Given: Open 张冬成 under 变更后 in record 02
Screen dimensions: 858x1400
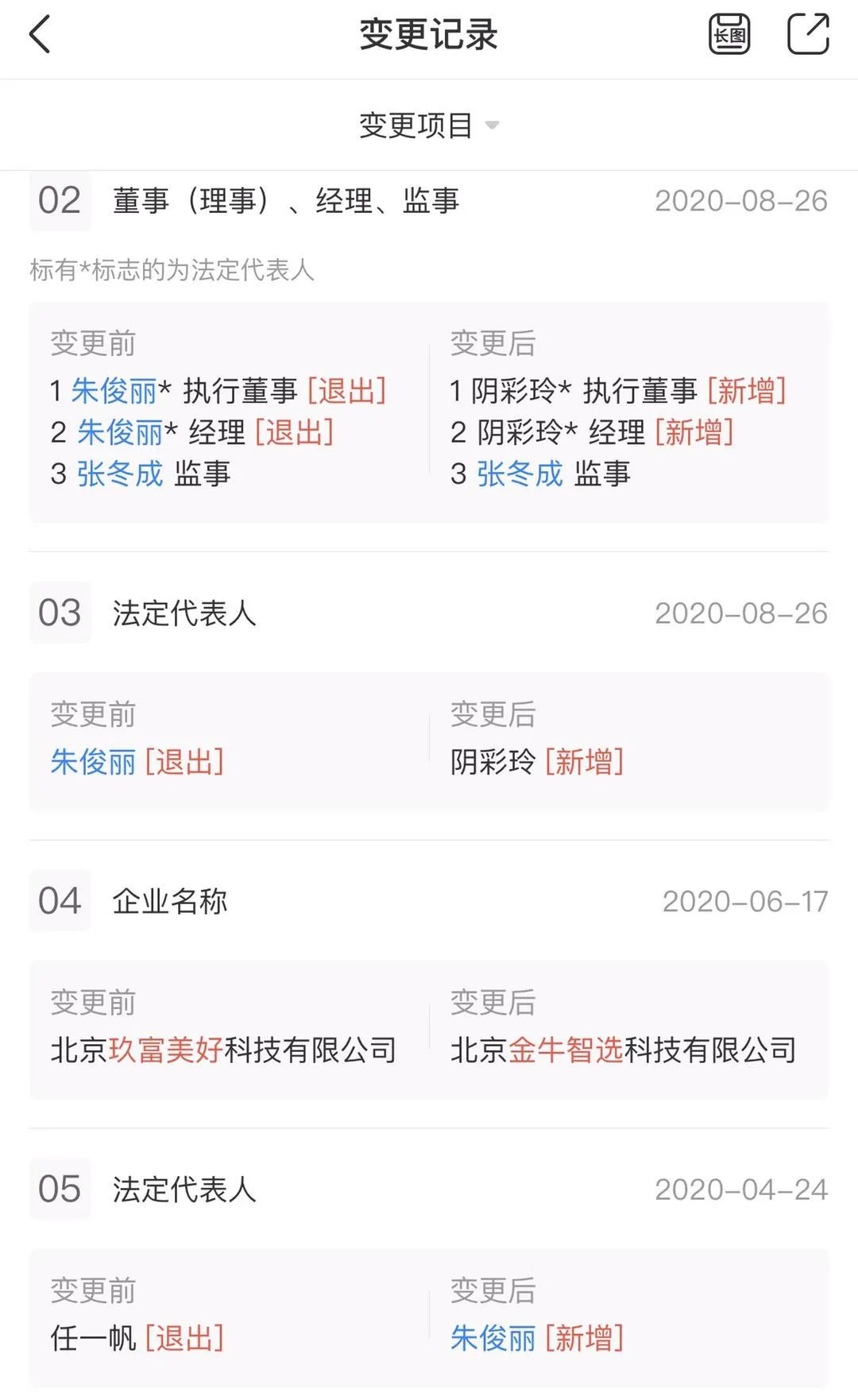Looking at the screenshot, I should pos(520,474).
